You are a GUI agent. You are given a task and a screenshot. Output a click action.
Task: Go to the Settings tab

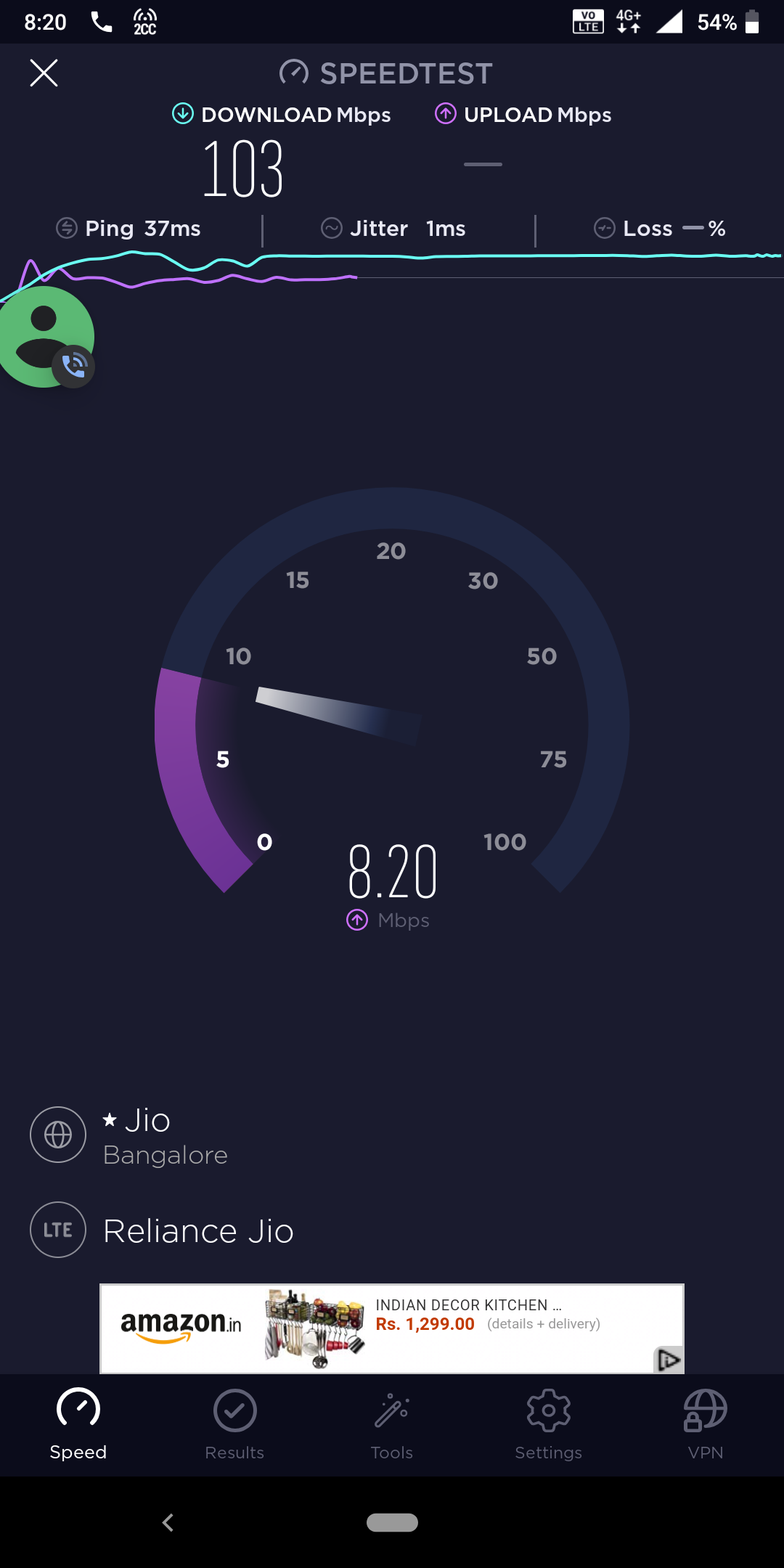click(549, 1424)
